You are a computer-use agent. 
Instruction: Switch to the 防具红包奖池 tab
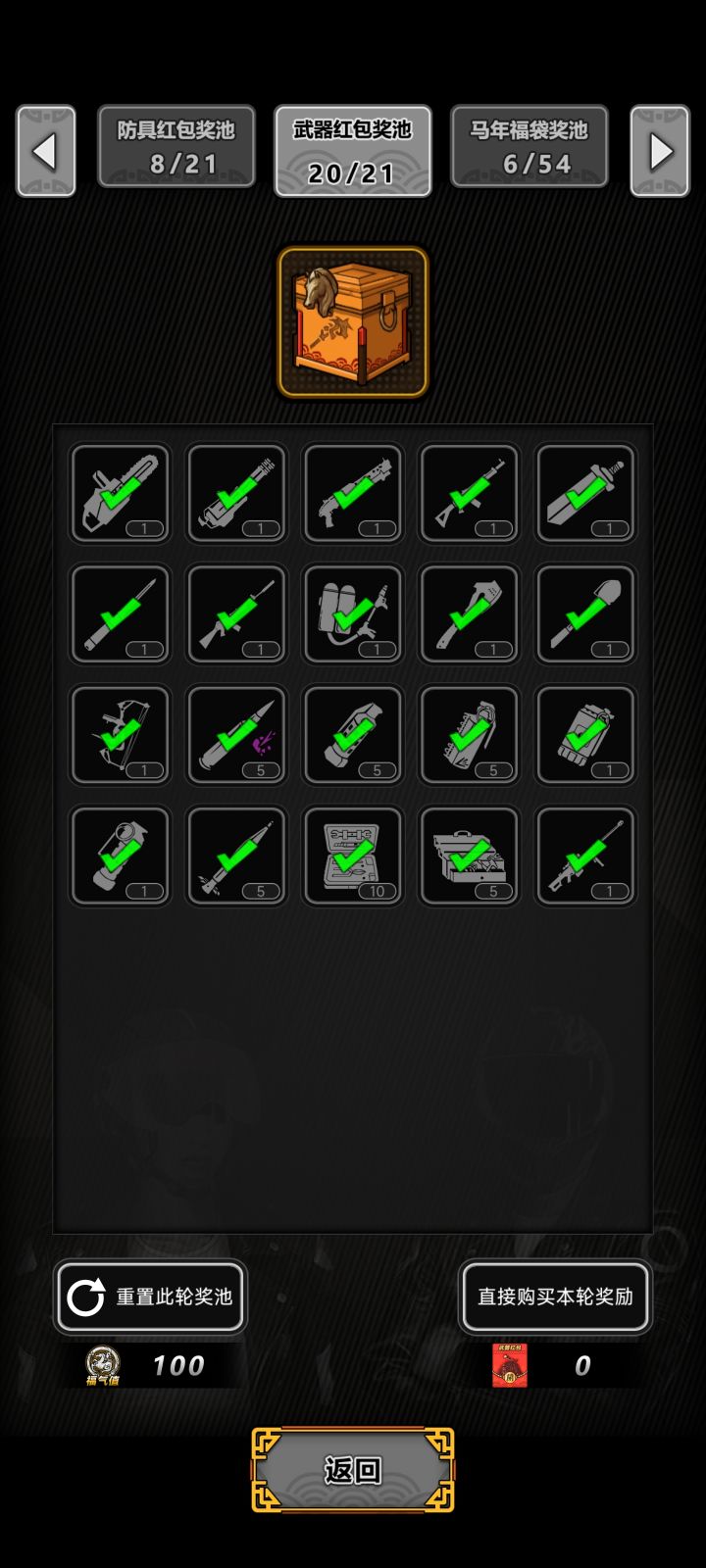[176, 145]
